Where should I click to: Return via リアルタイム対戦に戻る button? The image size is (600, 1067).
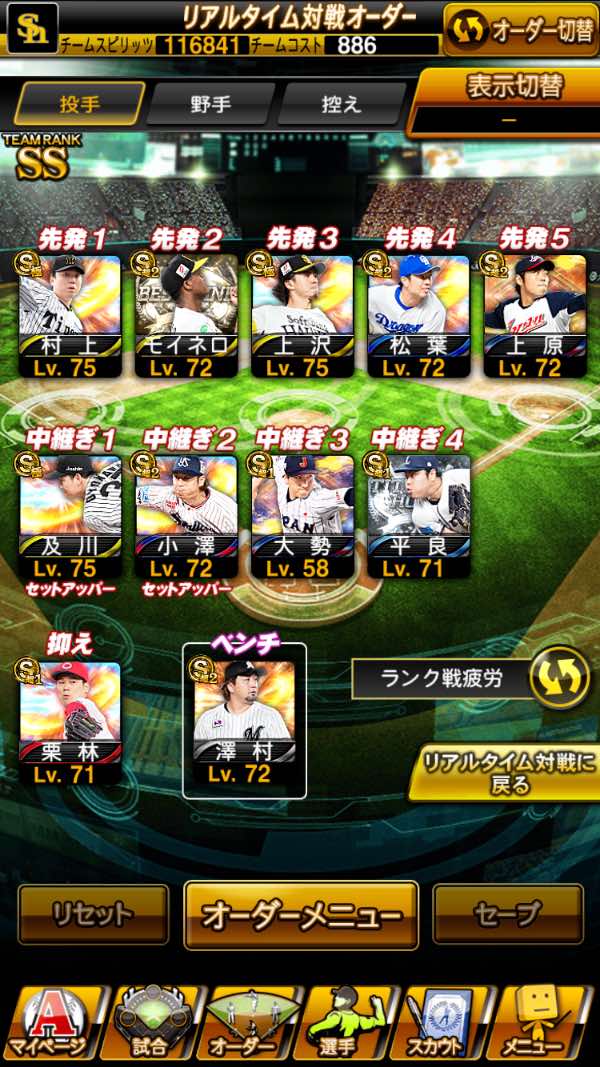click(509, 772)
